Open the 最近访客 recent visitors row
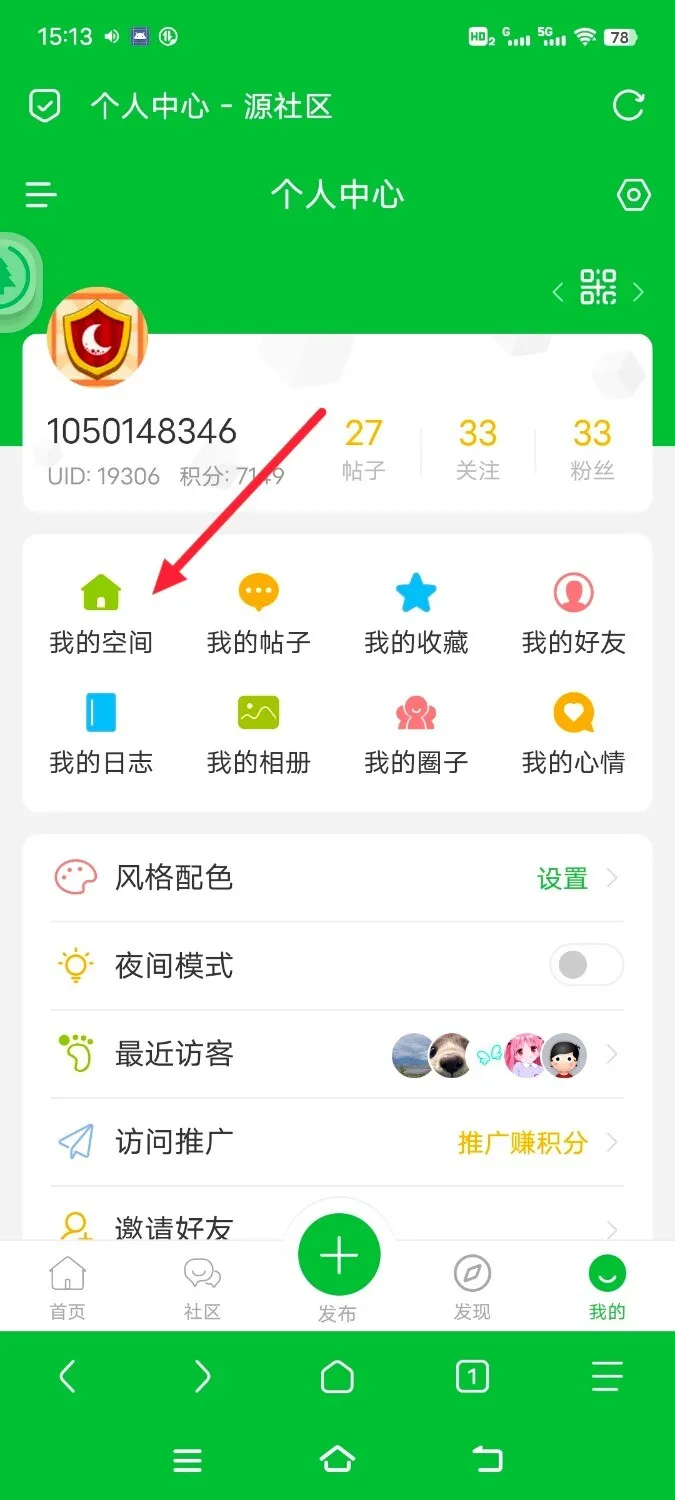 pyautogui.click(x=337, y=1054)
